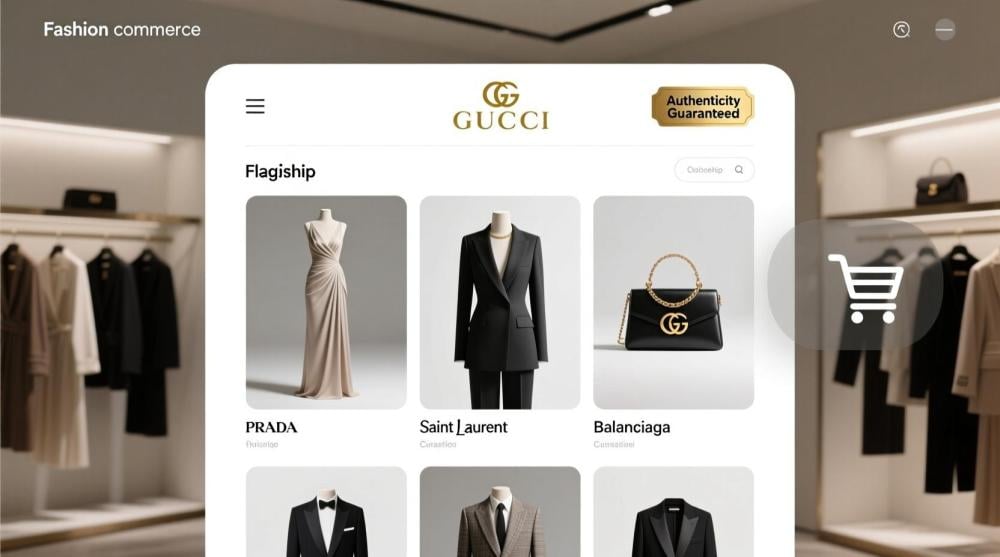Open the Balanciaga black handbag item
Viewport: 1000px width, 557px height.
(x=673, y=302)
